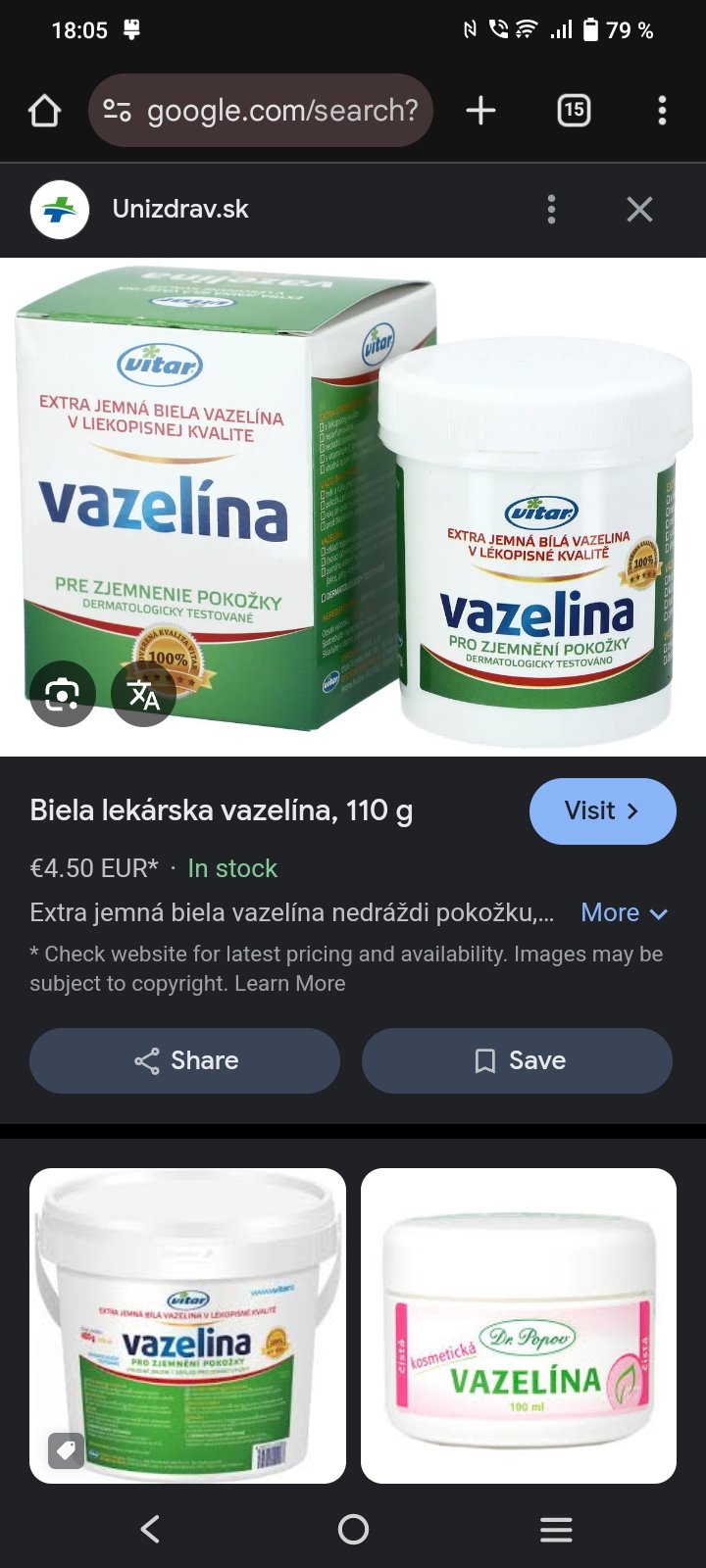
Task: Expand the description with More
Action: [x=624, y=913]
